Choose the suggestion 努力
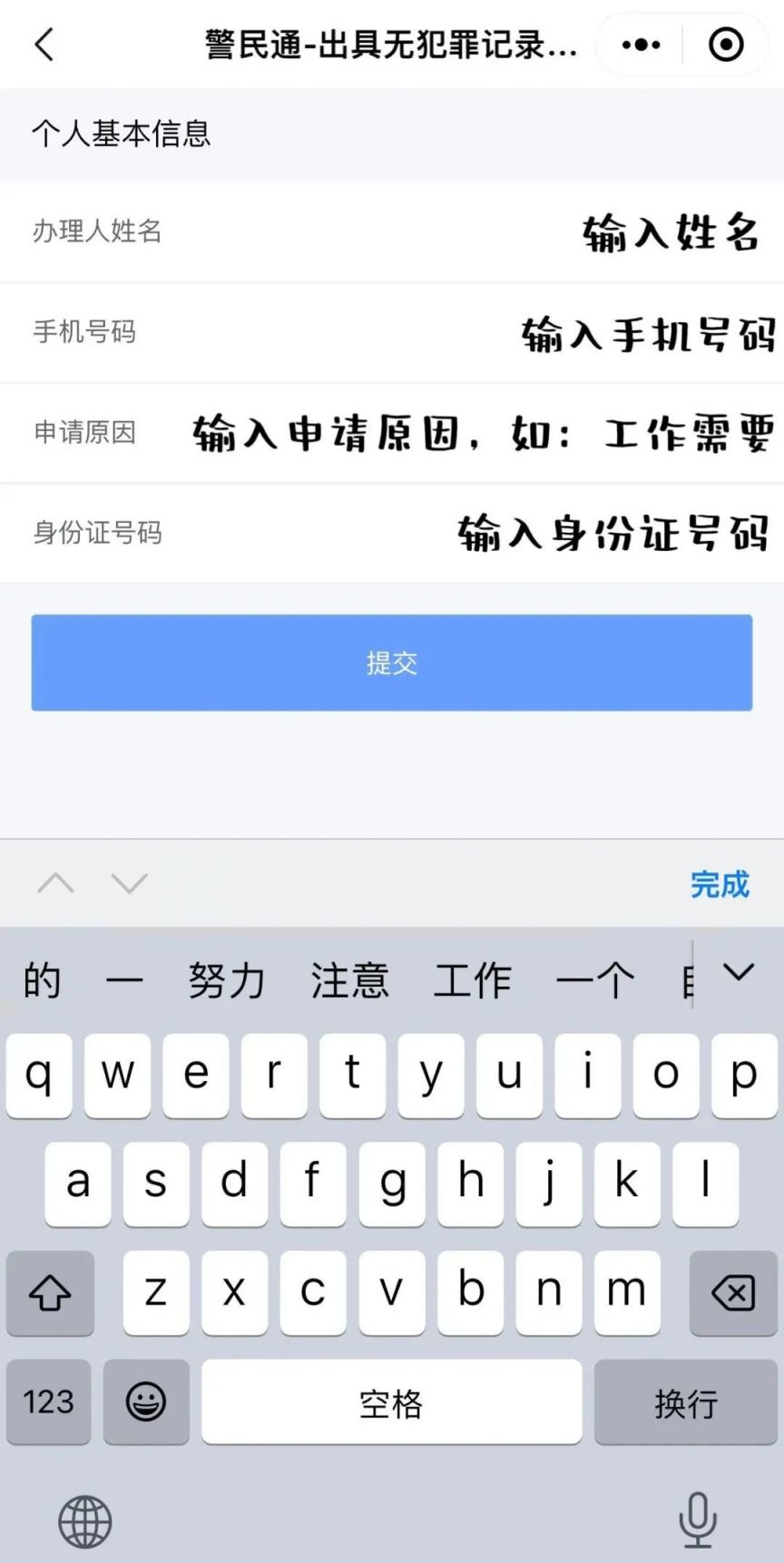 226,981
